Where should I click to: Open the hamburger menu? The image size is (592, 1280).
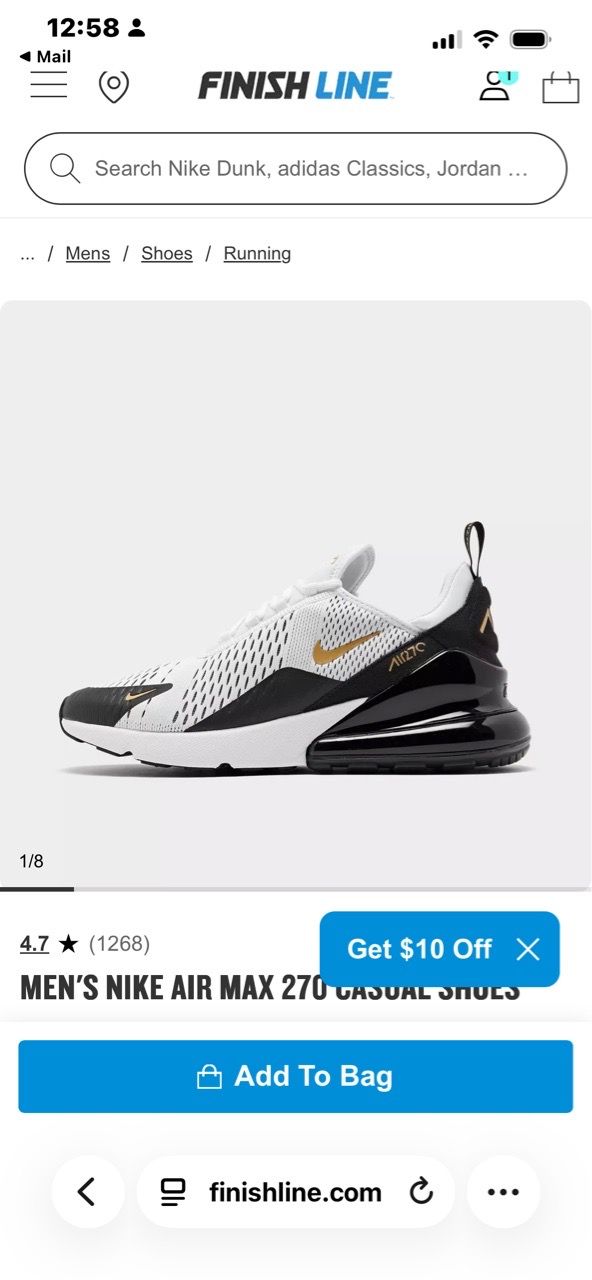[48, 86]
